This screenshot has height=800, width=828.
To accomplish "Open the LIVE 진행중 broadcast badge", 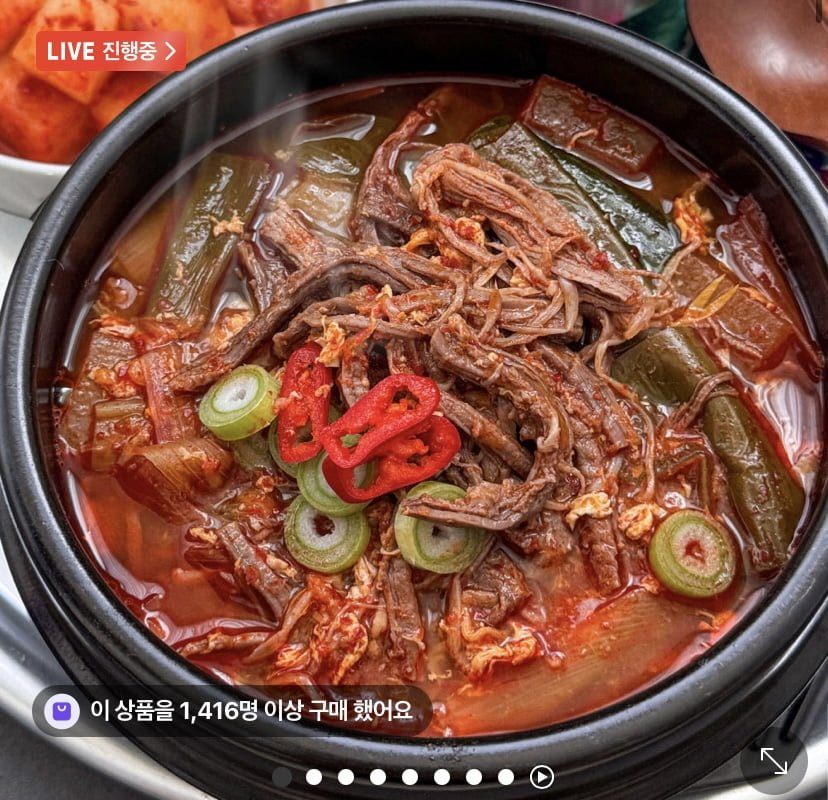I will [x=111, y=51].
